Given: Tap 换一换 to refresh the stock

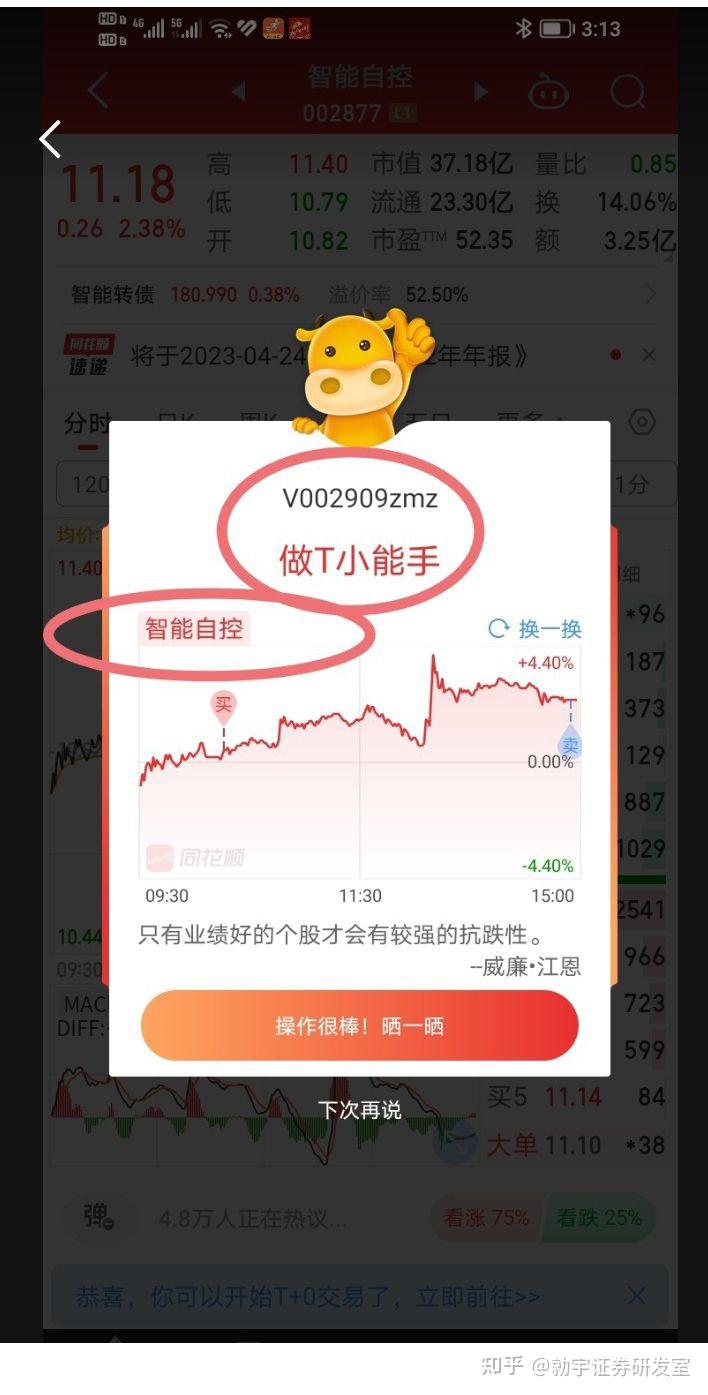Looking at the screenshot, I should tap(535, 629).
